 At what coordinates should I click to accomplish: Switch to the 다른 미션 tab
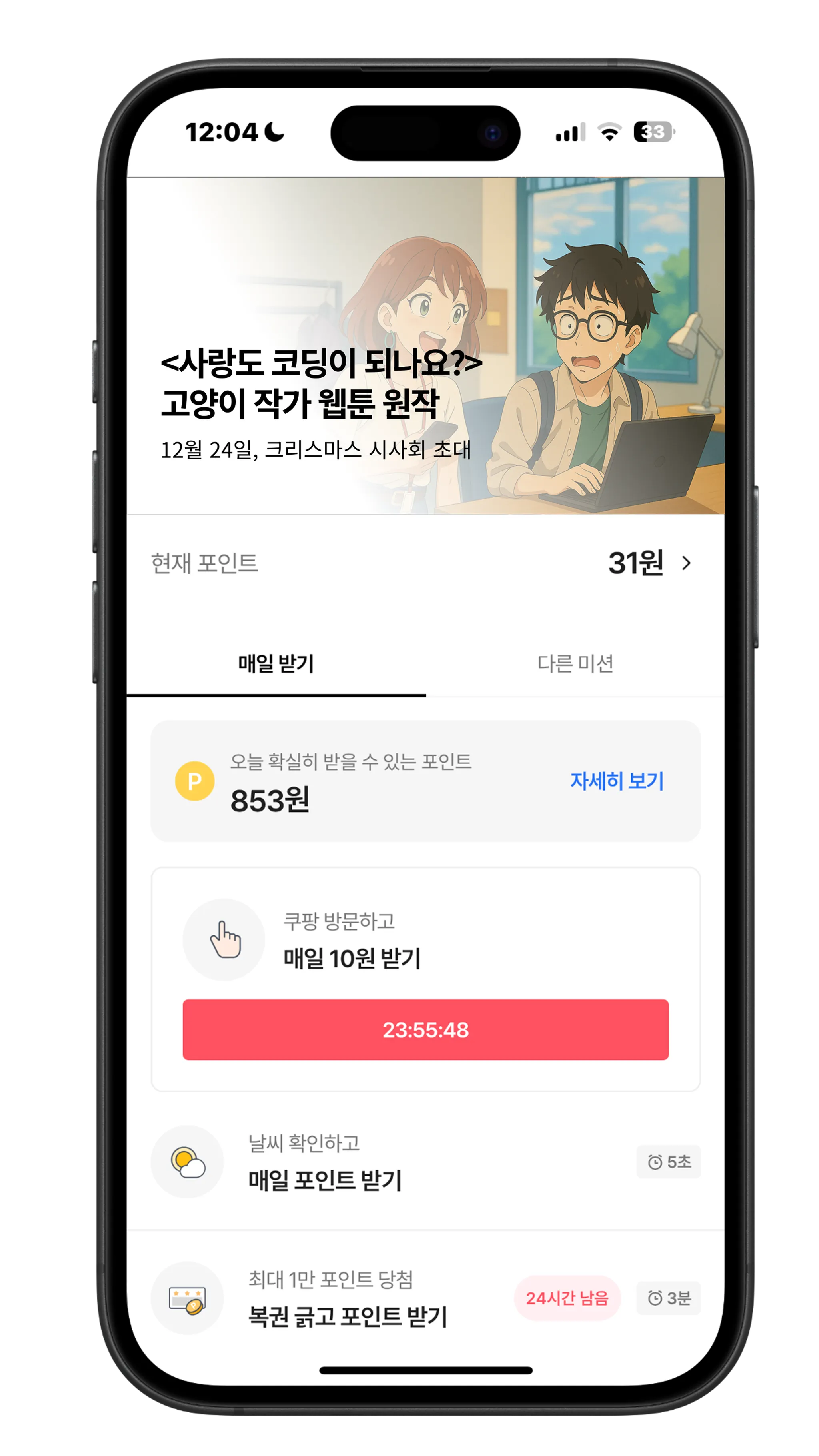coord(575,663)
